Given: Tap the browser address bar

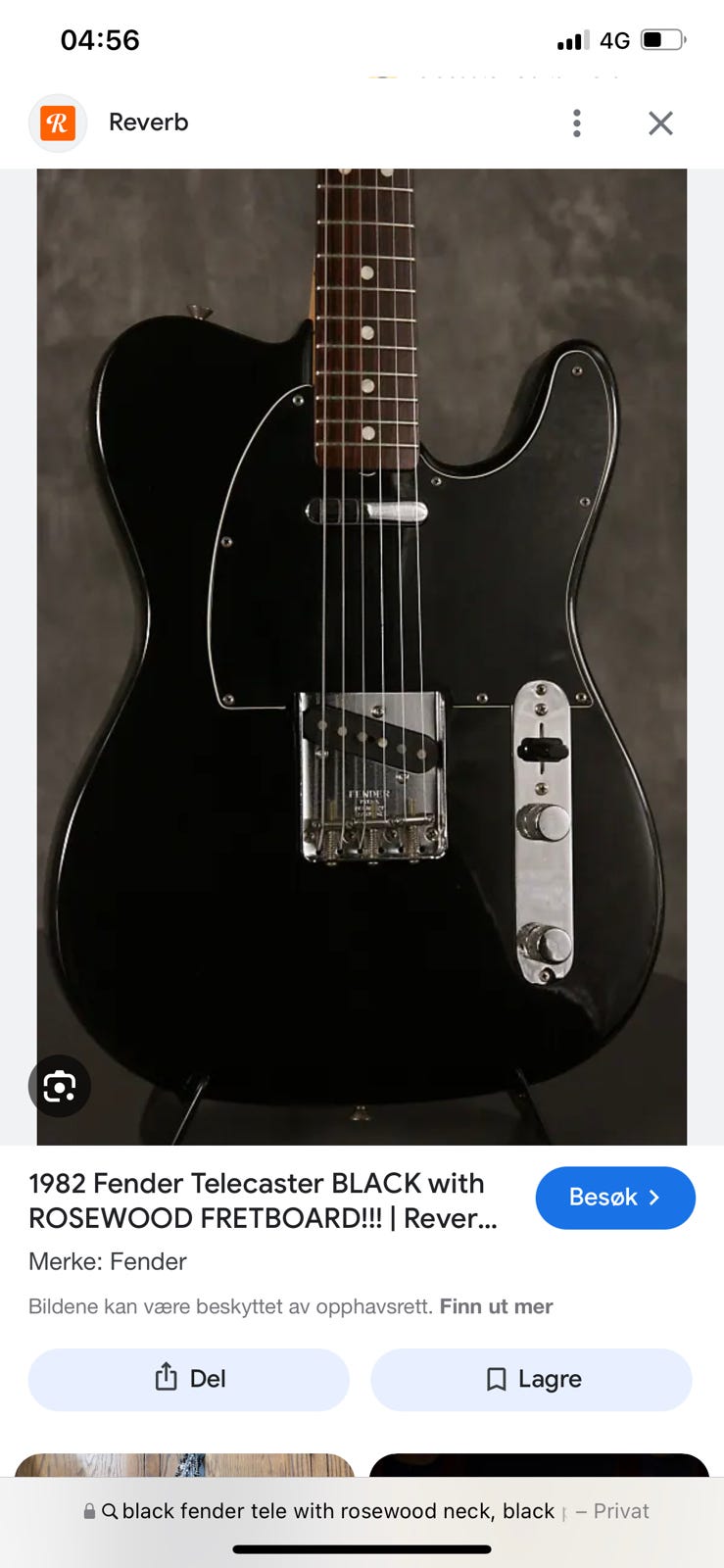Looking at the screenshot, I should [362, 1511].
